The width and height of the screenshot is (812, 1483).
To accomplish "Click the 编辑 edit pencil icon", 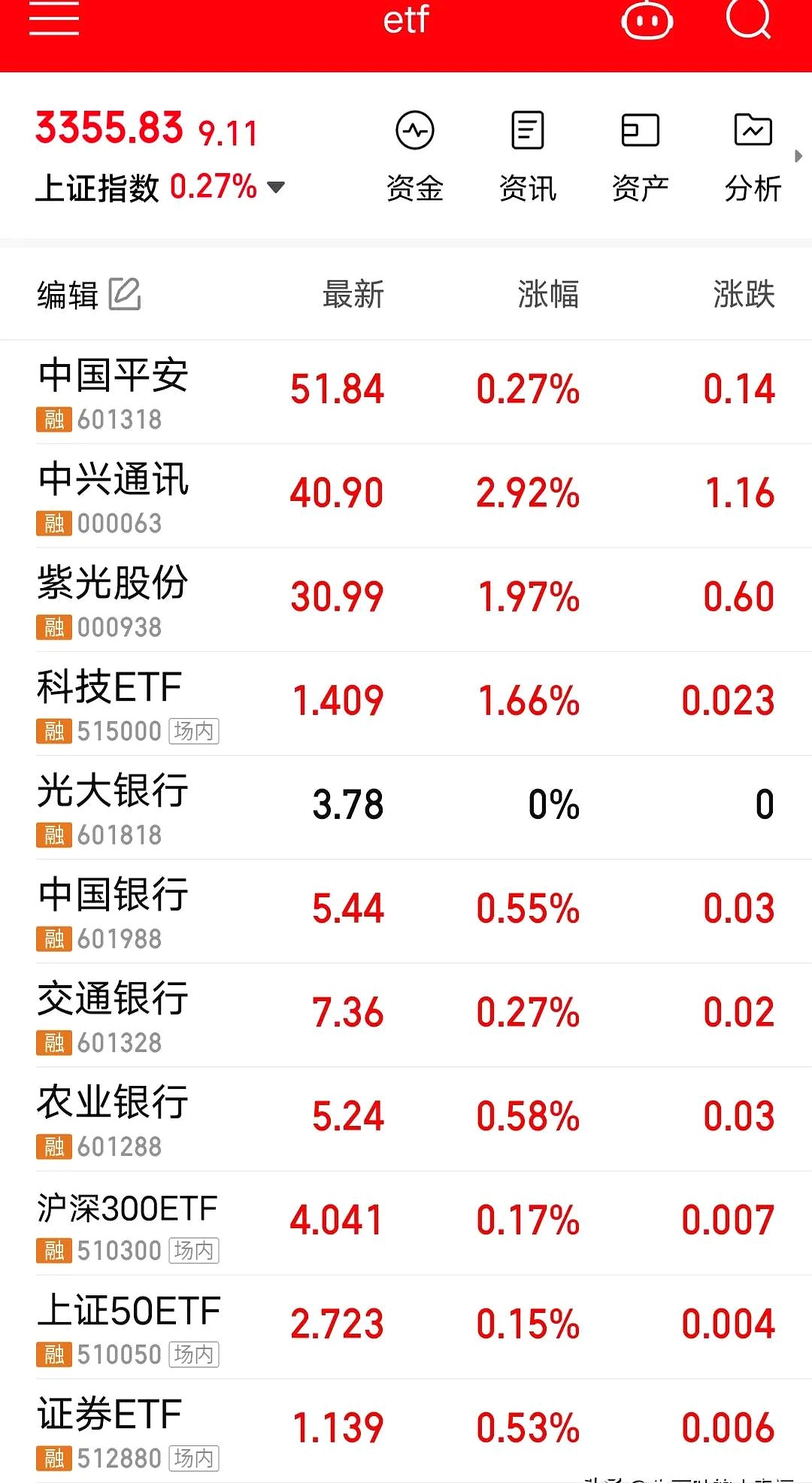I will (89, 295).
